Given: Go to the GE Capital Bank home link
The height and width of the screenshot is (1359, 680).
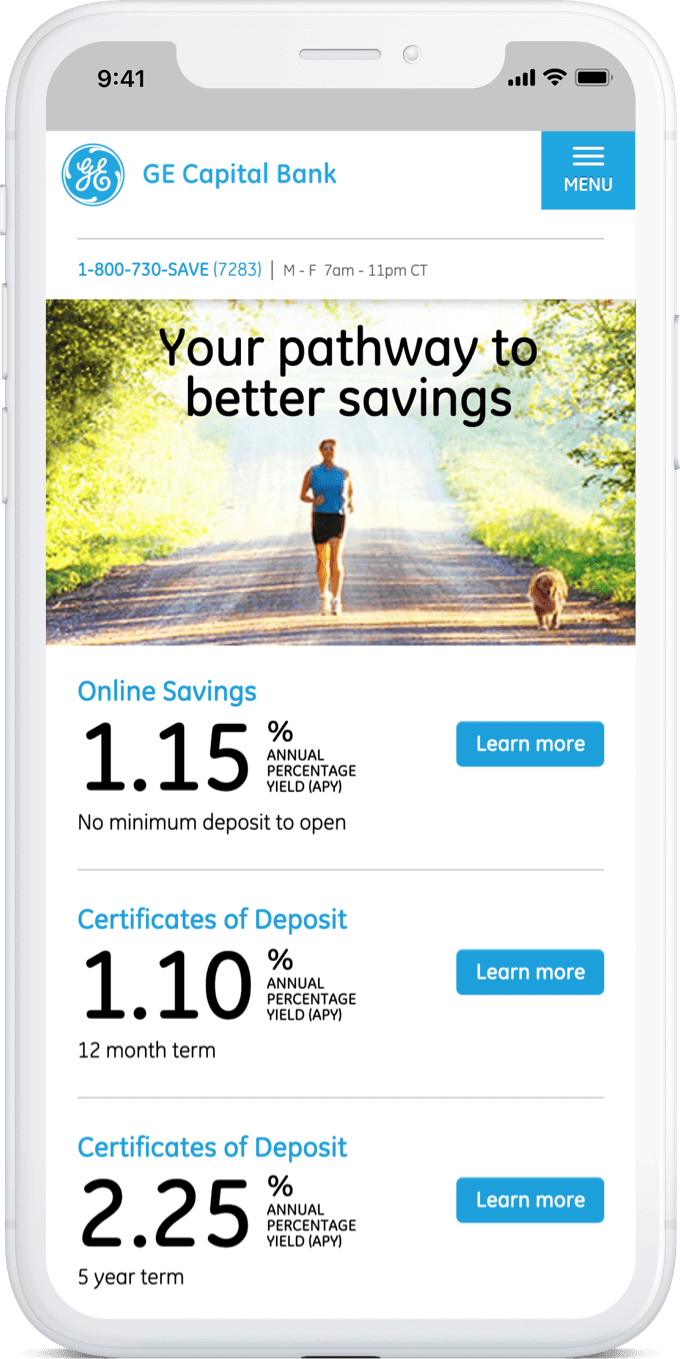Looking at the screenshot, I should 200,174.
